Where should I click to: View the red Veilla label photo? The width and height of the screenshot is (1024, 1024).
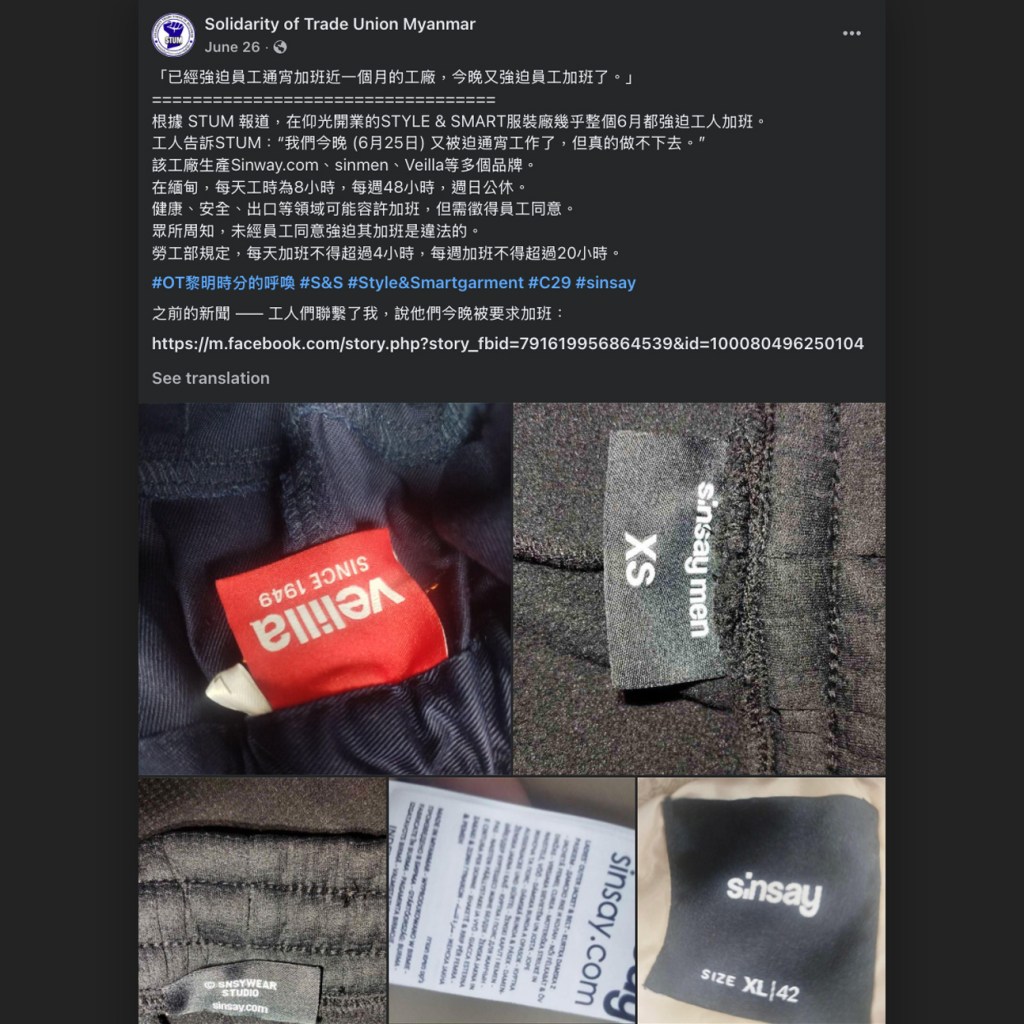pos(325,588)
